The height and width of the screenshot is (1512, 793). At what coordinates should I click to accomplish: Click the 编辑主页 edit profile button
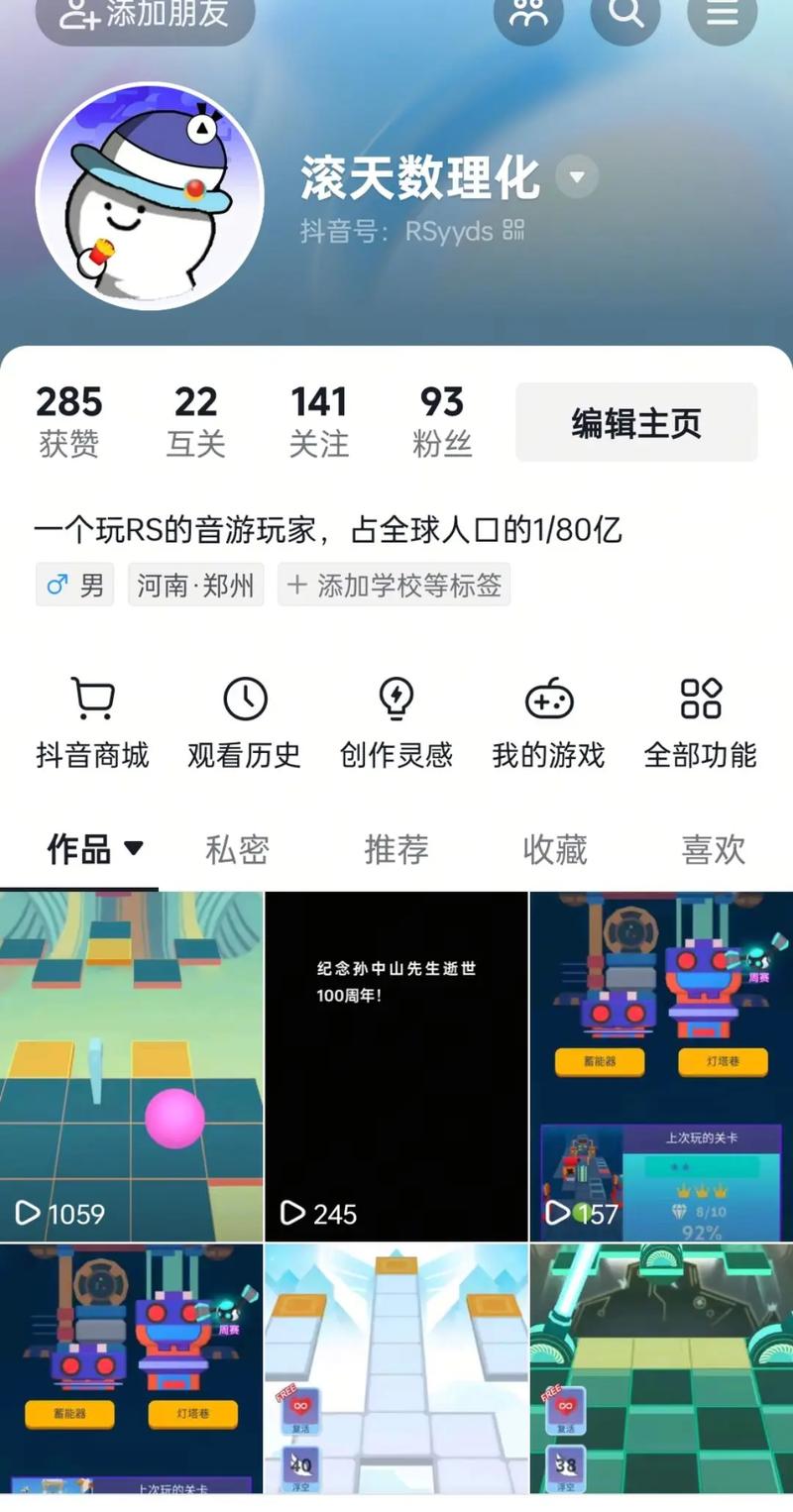click(x=636, y=422)
